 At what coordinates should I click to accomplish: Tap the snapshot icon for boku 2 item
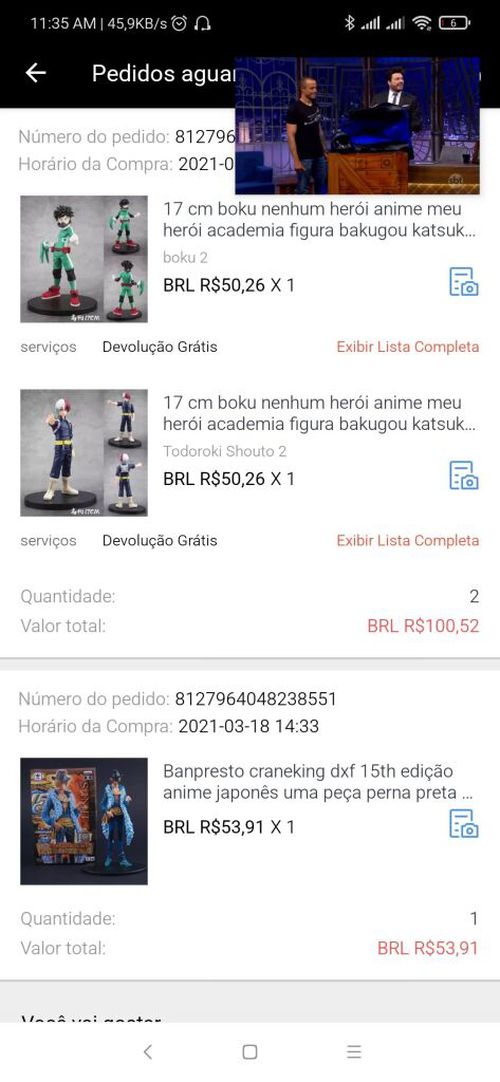tap(464, 282)
